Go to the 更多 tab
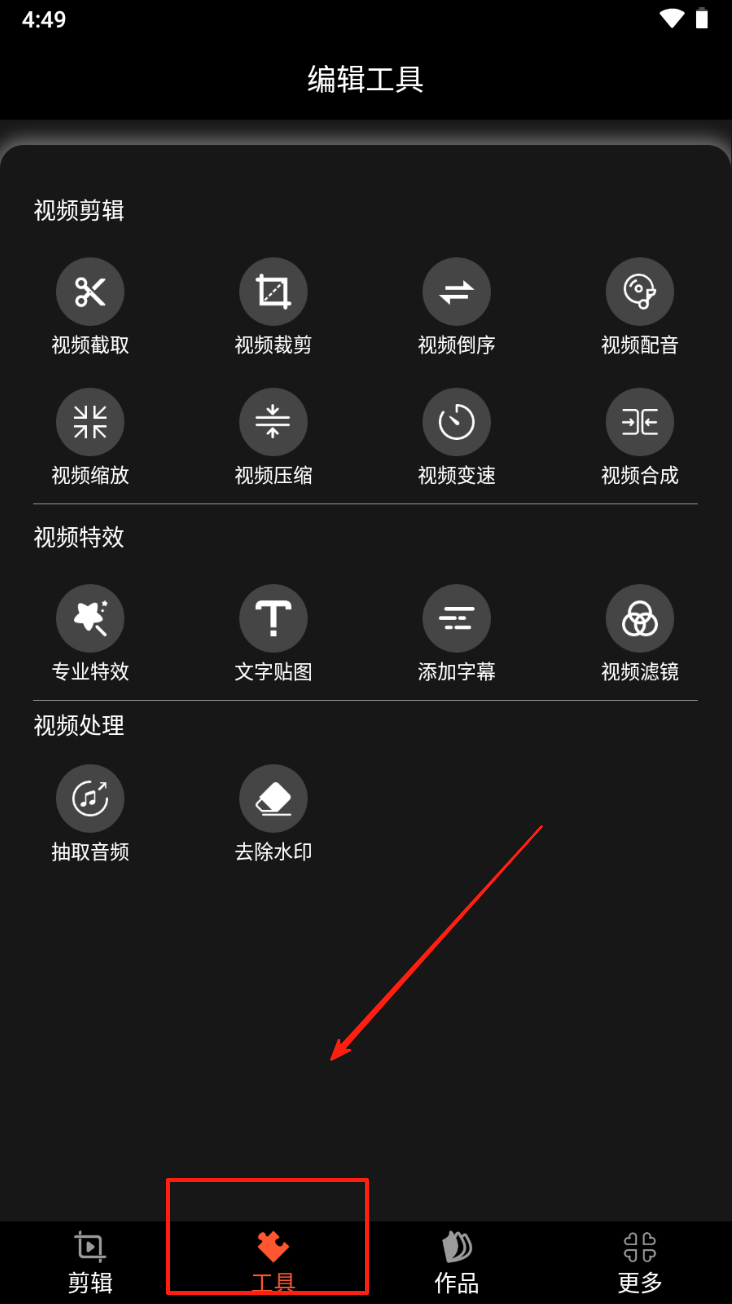The height and width of the screenshot is (1304, 732). pos(640,1262)
